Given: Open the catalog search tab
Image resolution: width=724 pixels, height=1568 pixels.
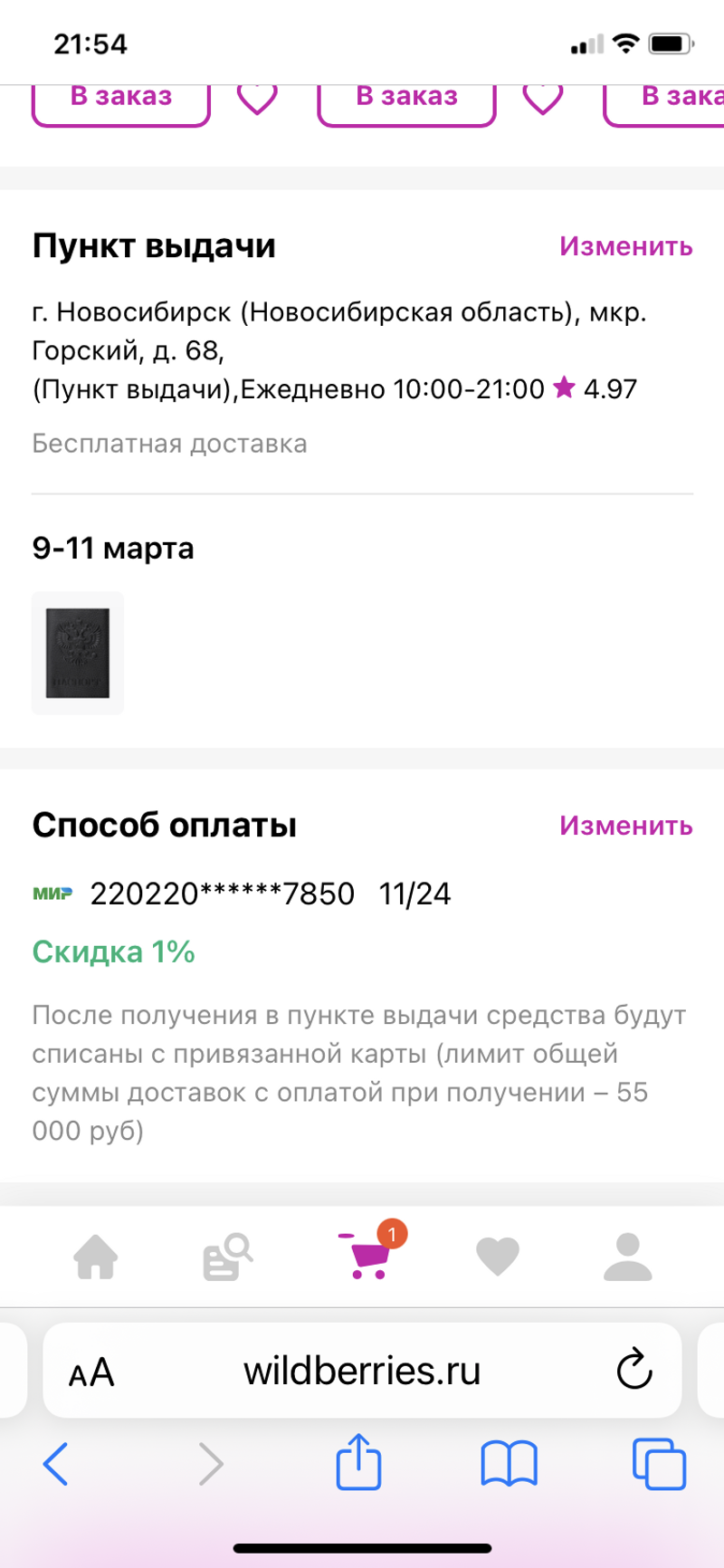Looking at the screenshot, I should click(226, 1257).
